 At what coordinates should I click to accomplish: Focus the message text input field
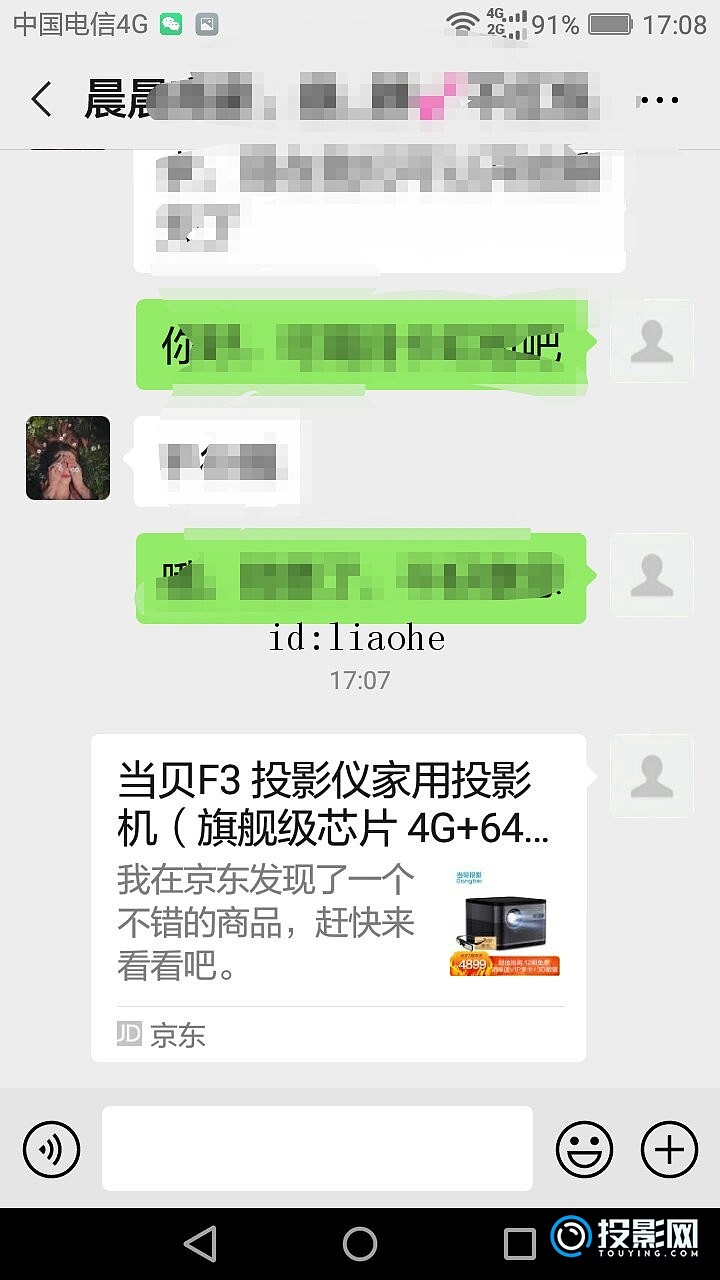[x=317, y=1148]
